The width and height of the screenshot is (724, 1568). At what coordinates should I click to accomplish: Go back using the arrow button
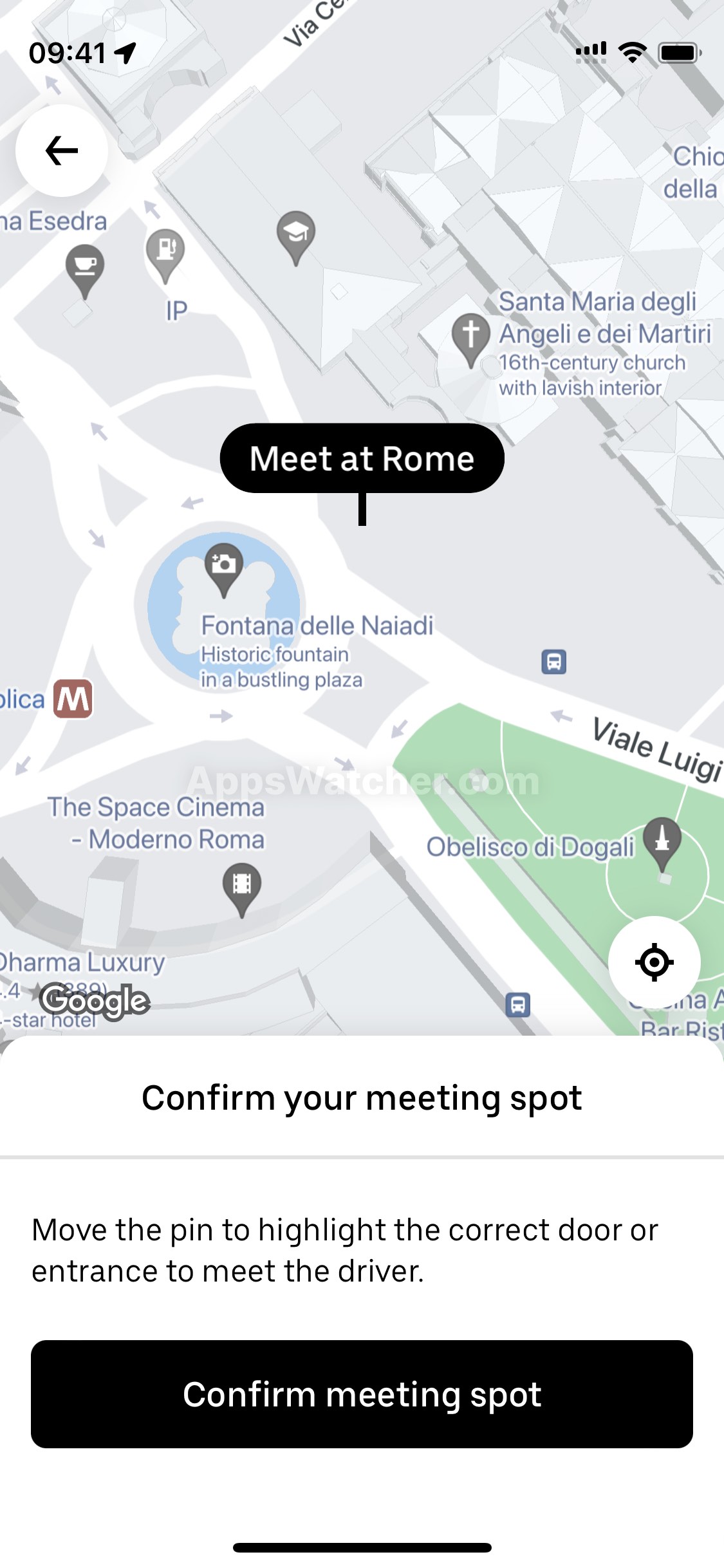pyautogui.click(x=62, y=151)
